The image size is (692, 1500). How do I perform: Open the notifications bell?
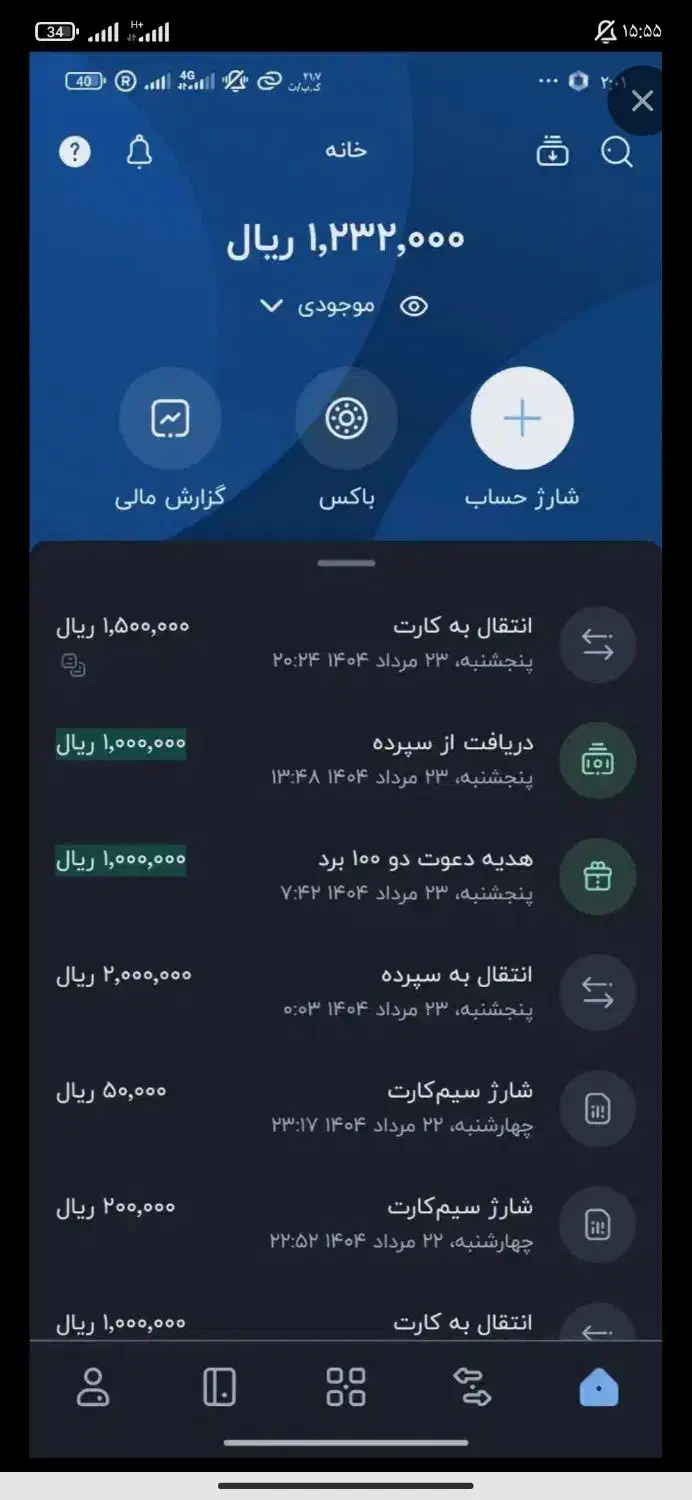point(139,152)
